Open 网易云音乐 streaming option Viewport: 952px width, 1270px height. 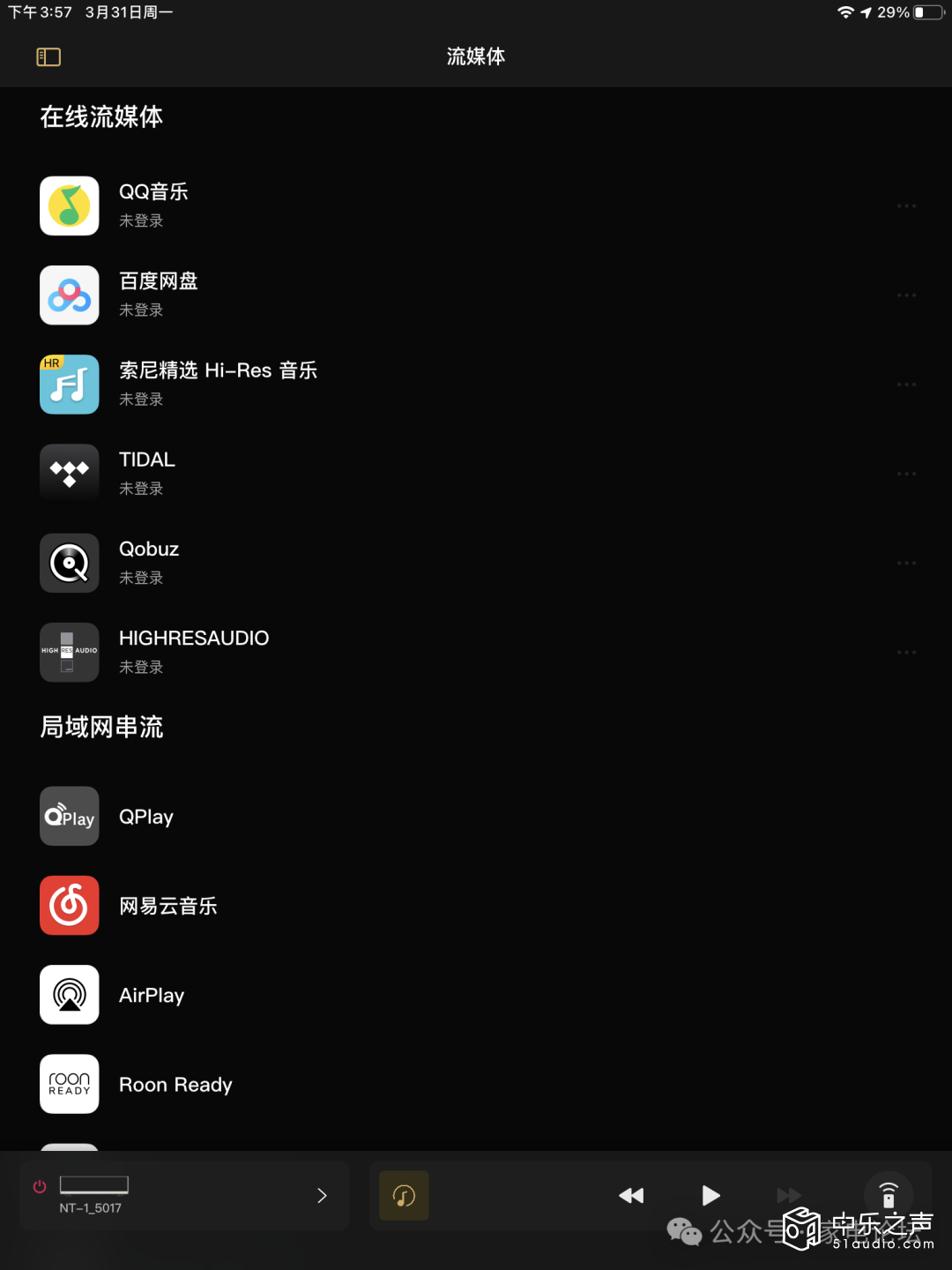[167, 906]
